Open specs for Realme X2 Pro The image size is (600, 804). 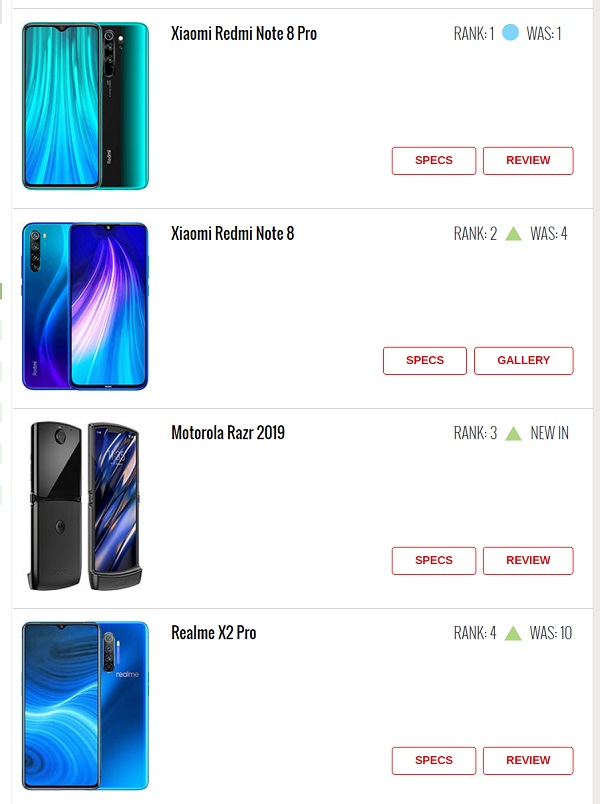433,760
